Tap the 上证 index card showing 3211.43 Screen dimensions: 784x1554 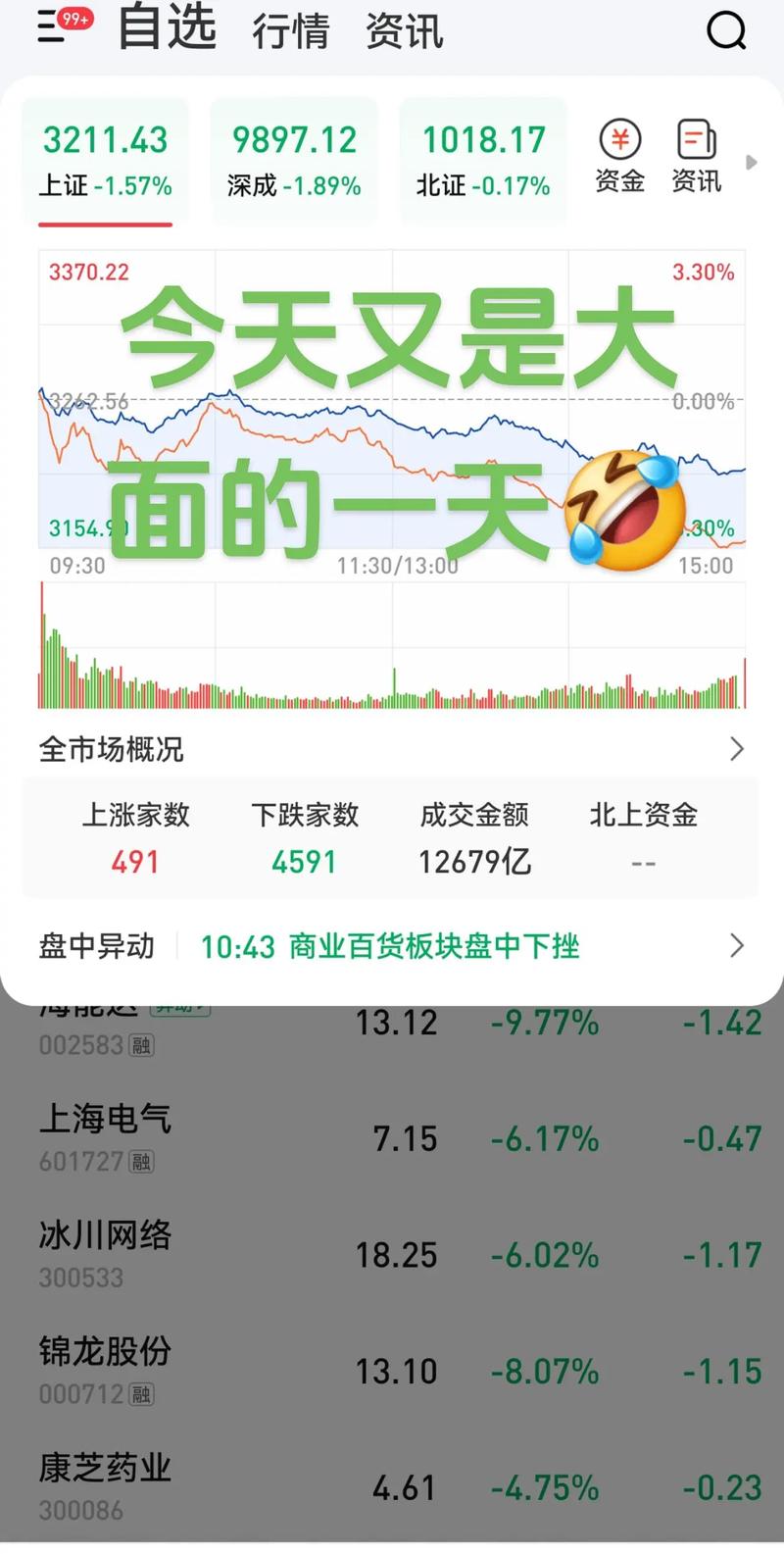pyautogui.click(x=105, y=159)
